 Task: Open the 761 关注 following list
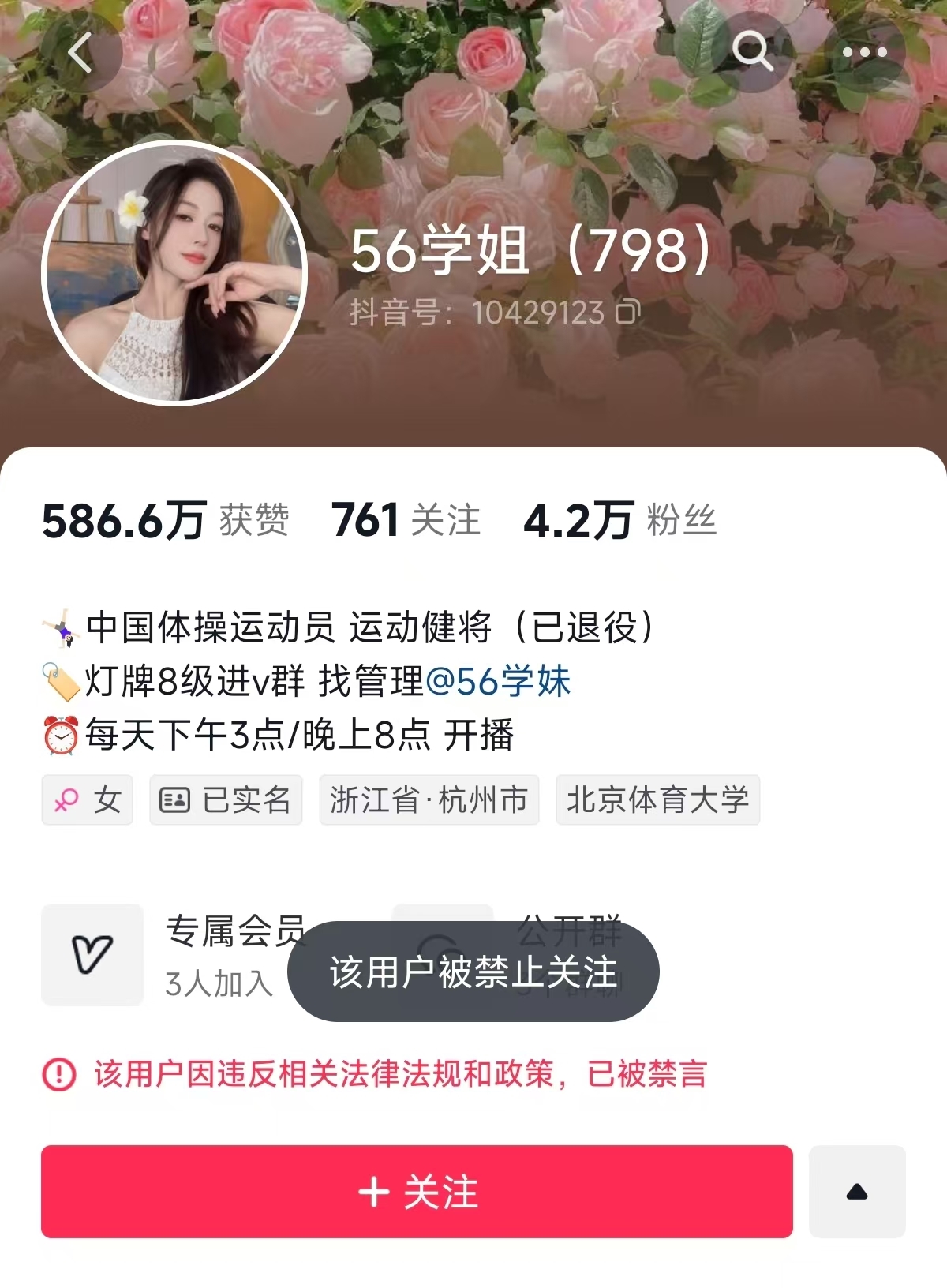406,521
